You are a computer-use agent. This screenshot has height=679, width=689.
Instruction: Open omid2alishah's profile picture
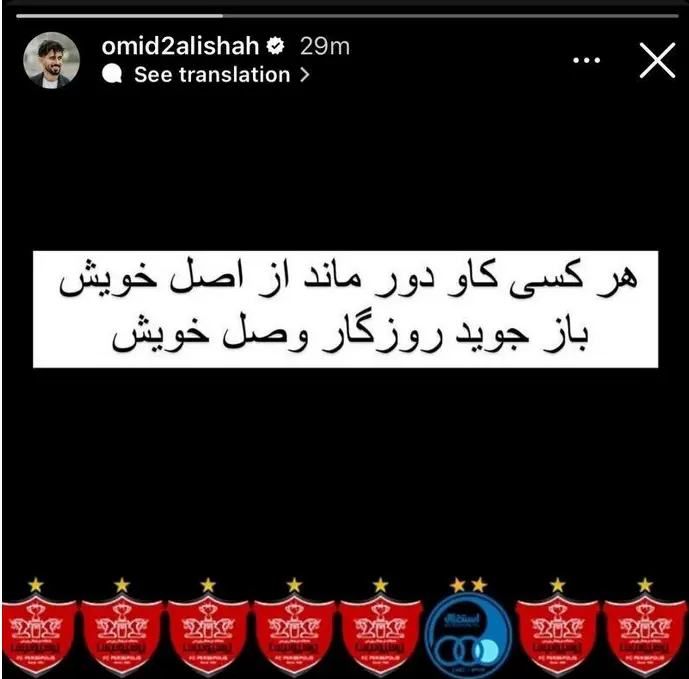pyautogui.click(x=50, y=60)
